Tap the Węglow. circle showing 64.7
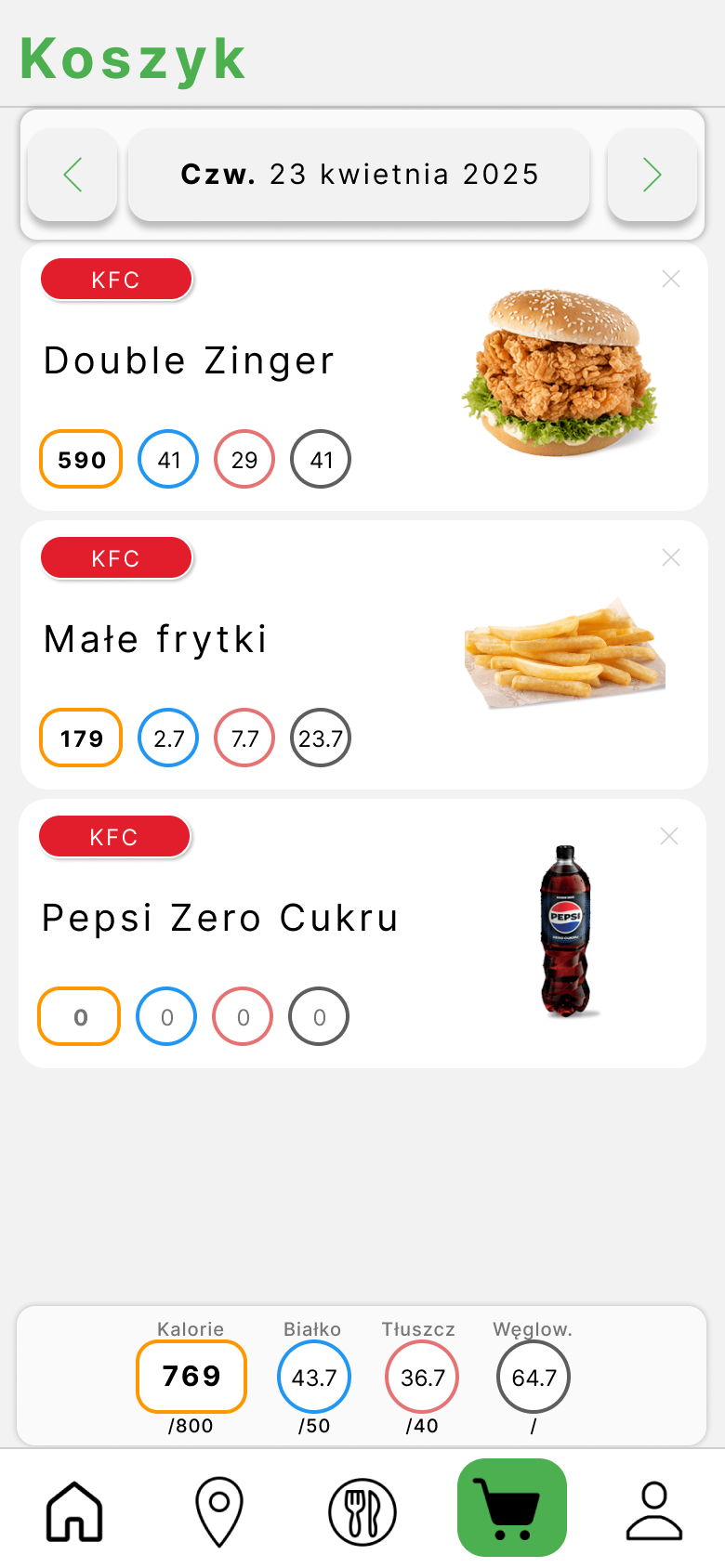The width and height of the screenshot is (725, 1568). click(x=533, y=1376)
